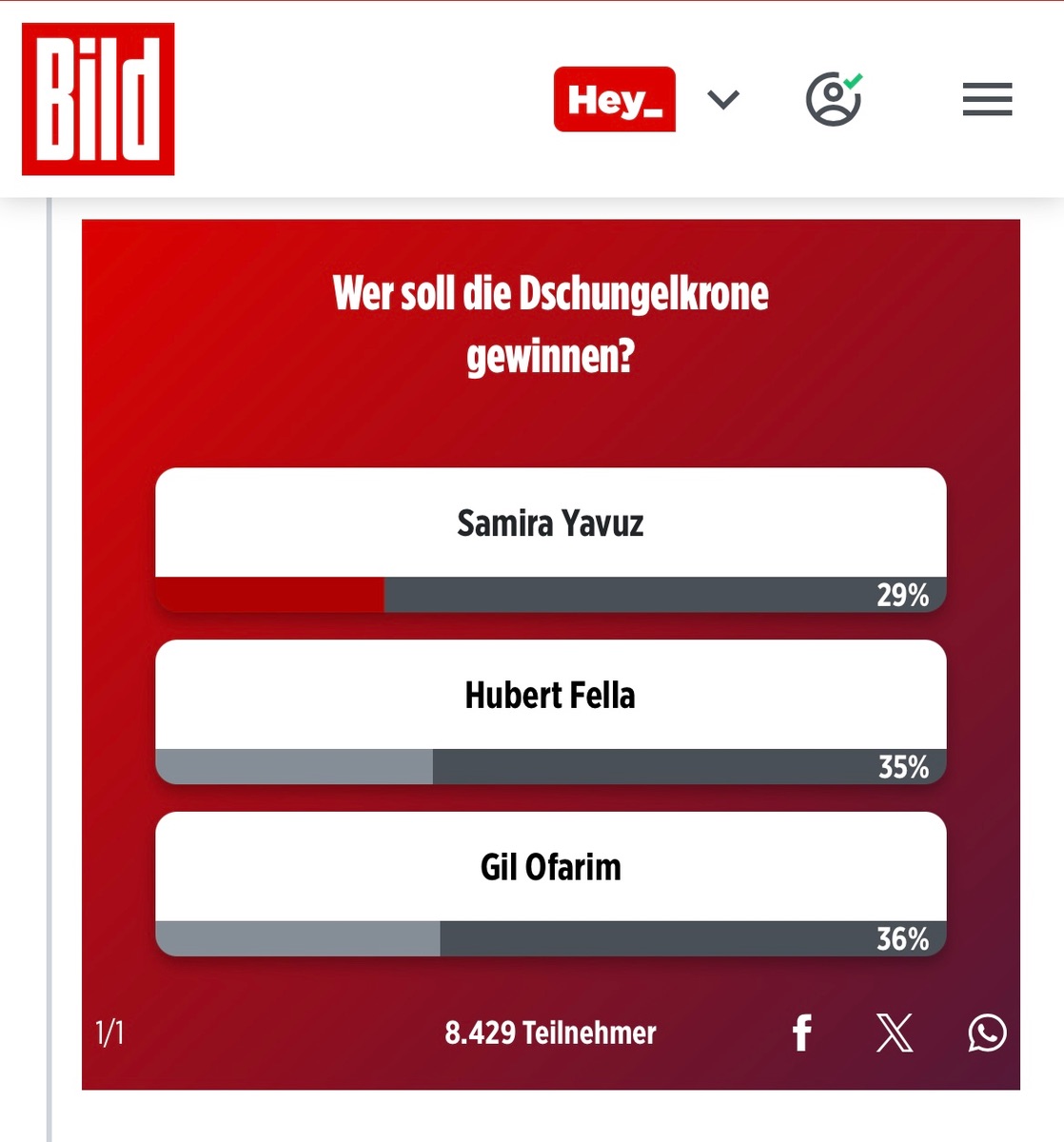
Task: Open the Hey_ assistant button
Action: pyautogui.click(x=614, y=99)
